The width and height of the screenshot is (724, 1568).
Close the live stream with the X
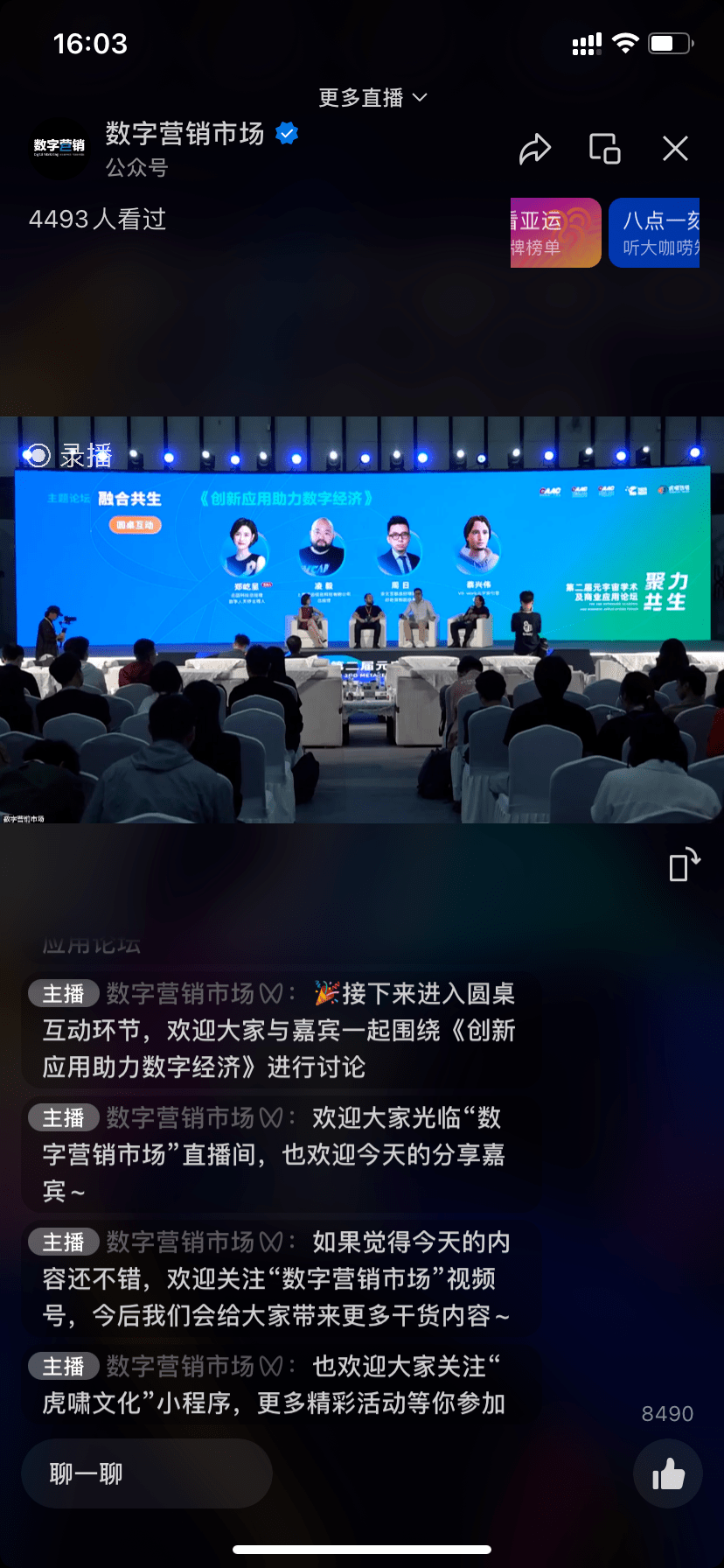click(x=675, y=149)
